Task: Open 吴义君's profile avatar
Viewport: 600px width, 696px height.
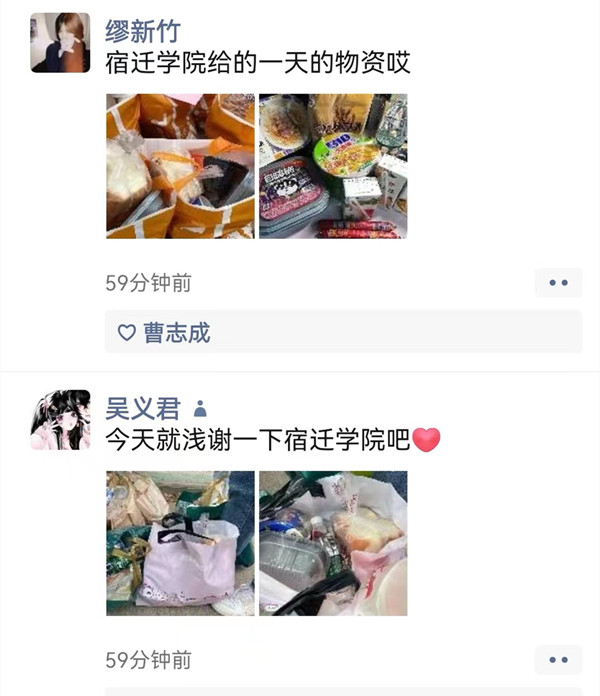Action: click(61, 420)
